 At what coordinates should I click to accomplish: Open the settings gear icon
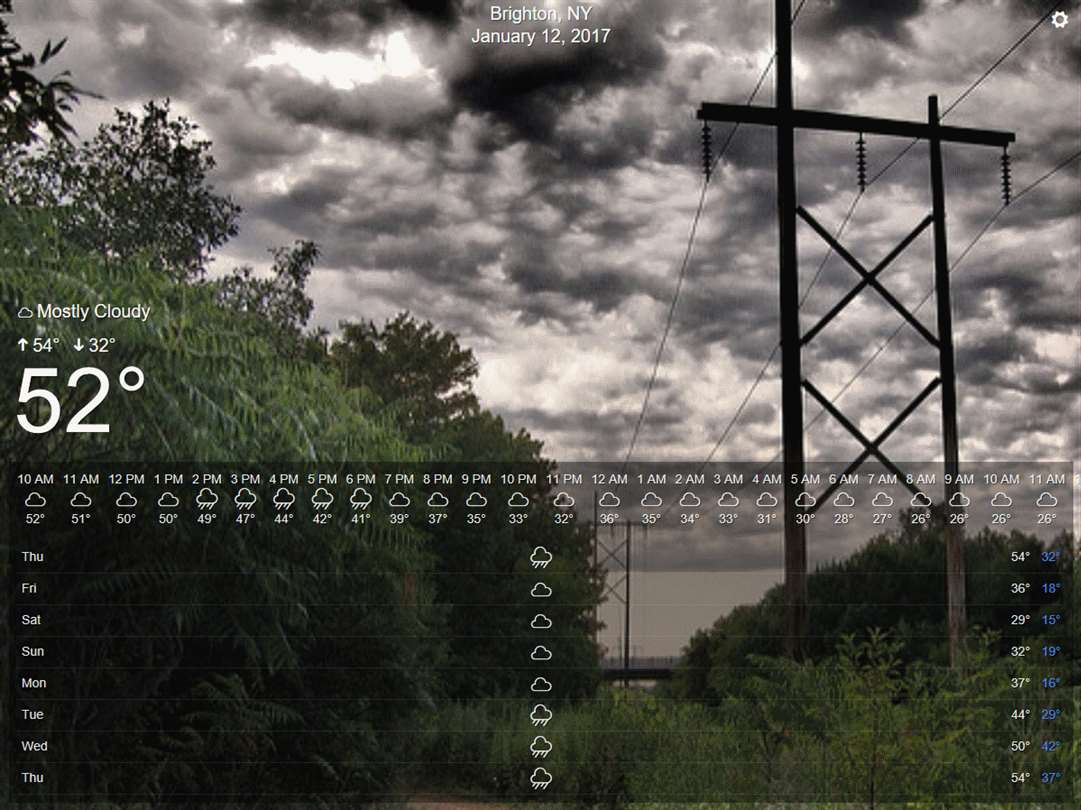pyautogui.click(x=1059, y=20)
